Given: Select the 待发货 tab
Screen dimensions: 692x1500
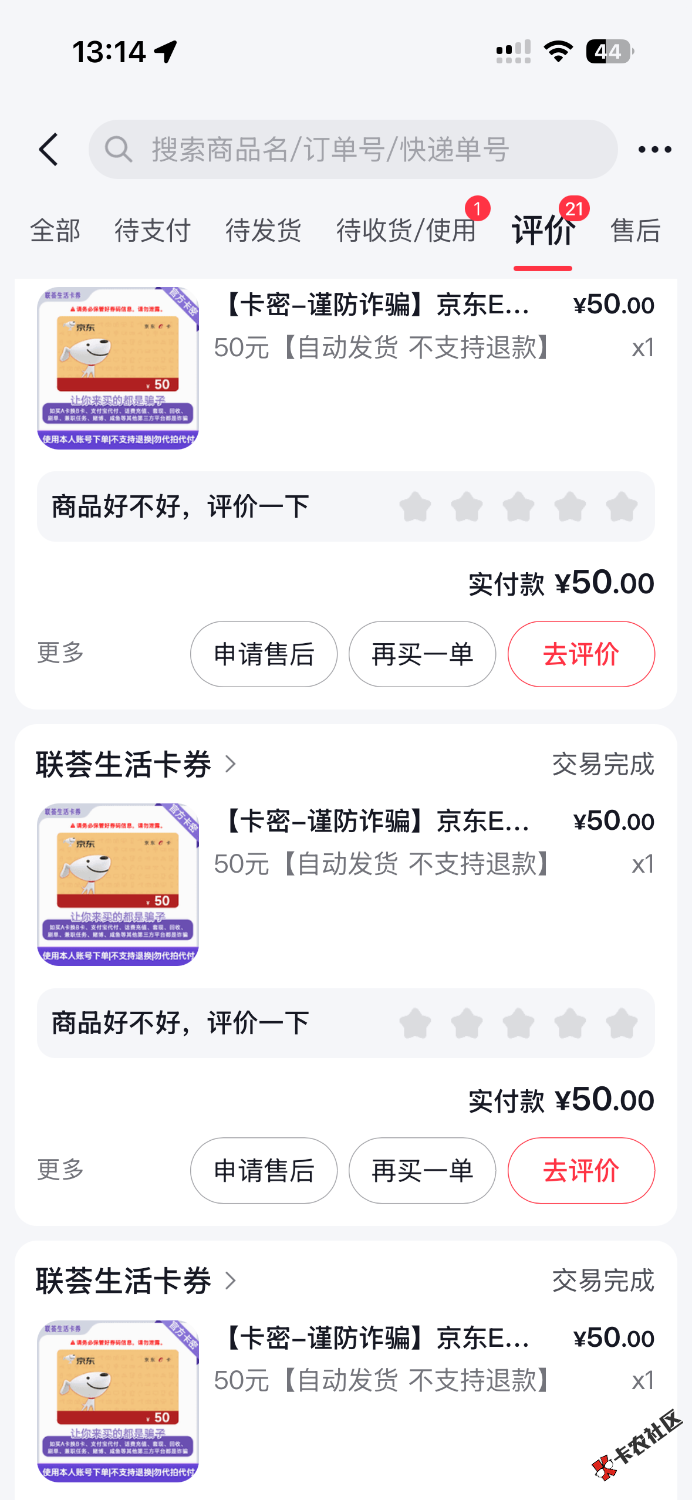Looking at the screenshot, I should click(263, 231).
